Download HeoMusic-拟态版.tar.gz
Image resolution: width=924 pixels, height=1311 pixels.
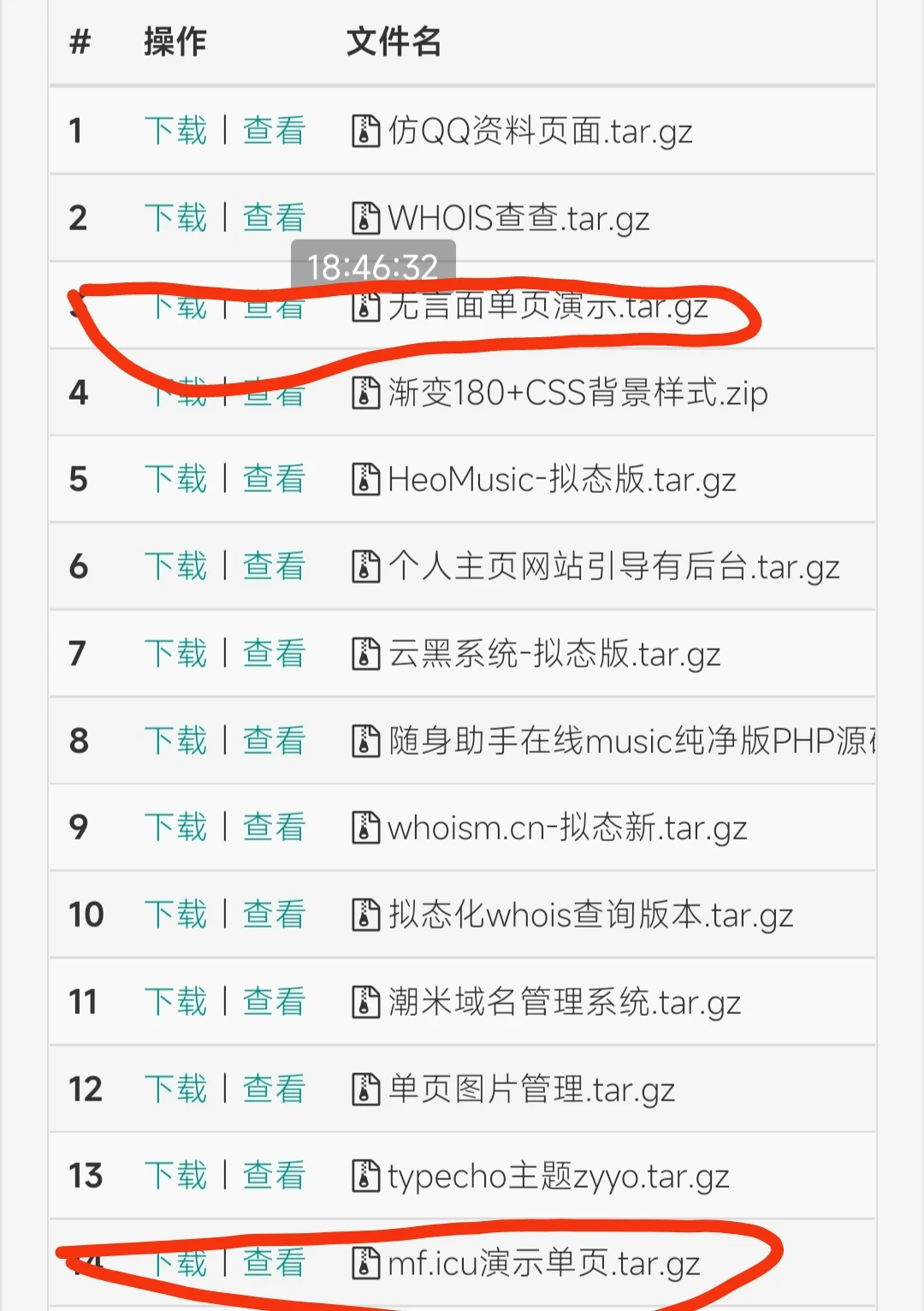click(x=176, y=479)
